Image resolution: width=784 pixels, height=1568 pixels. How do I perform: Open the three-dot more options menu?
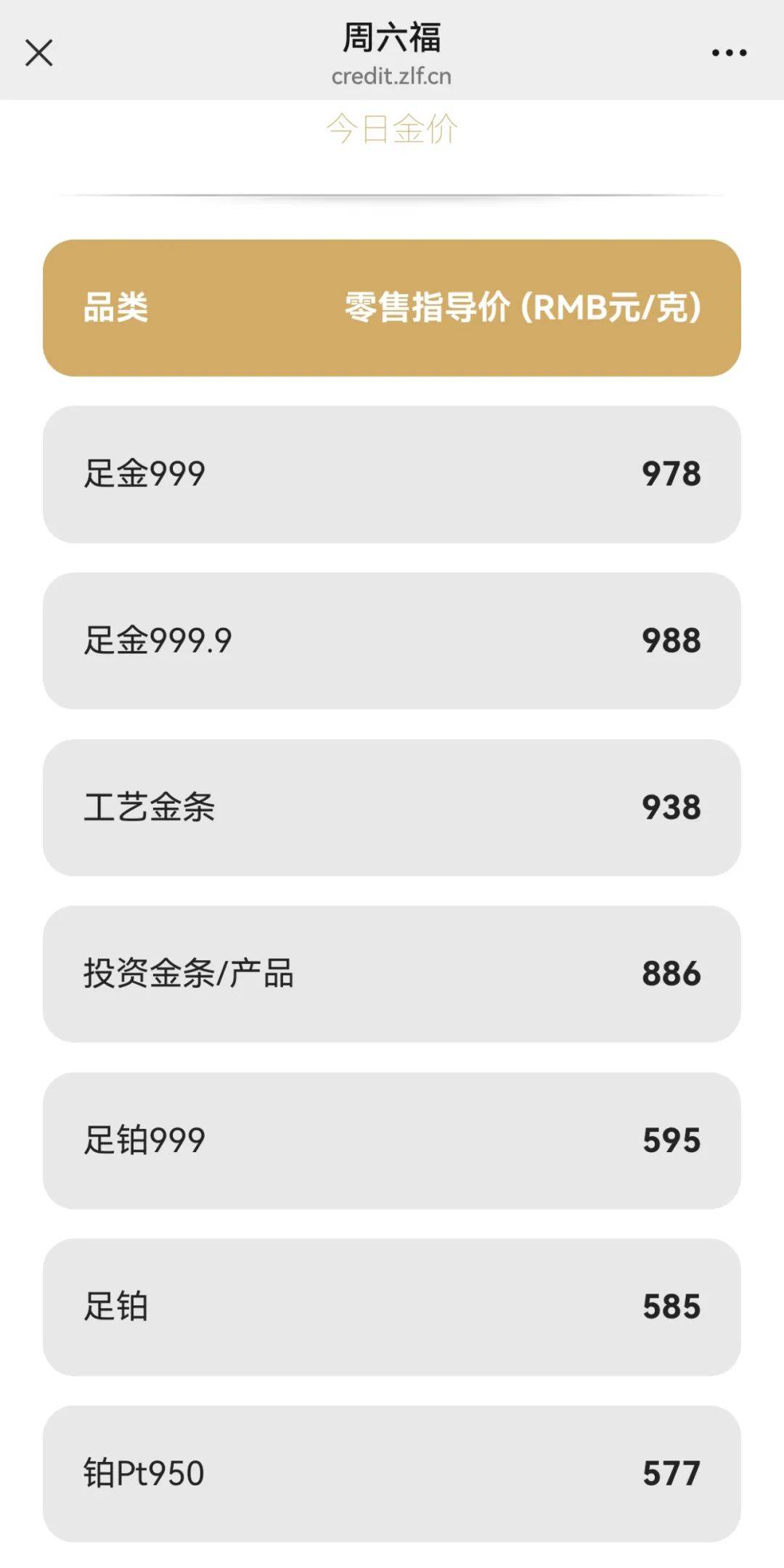pos(729,52)
